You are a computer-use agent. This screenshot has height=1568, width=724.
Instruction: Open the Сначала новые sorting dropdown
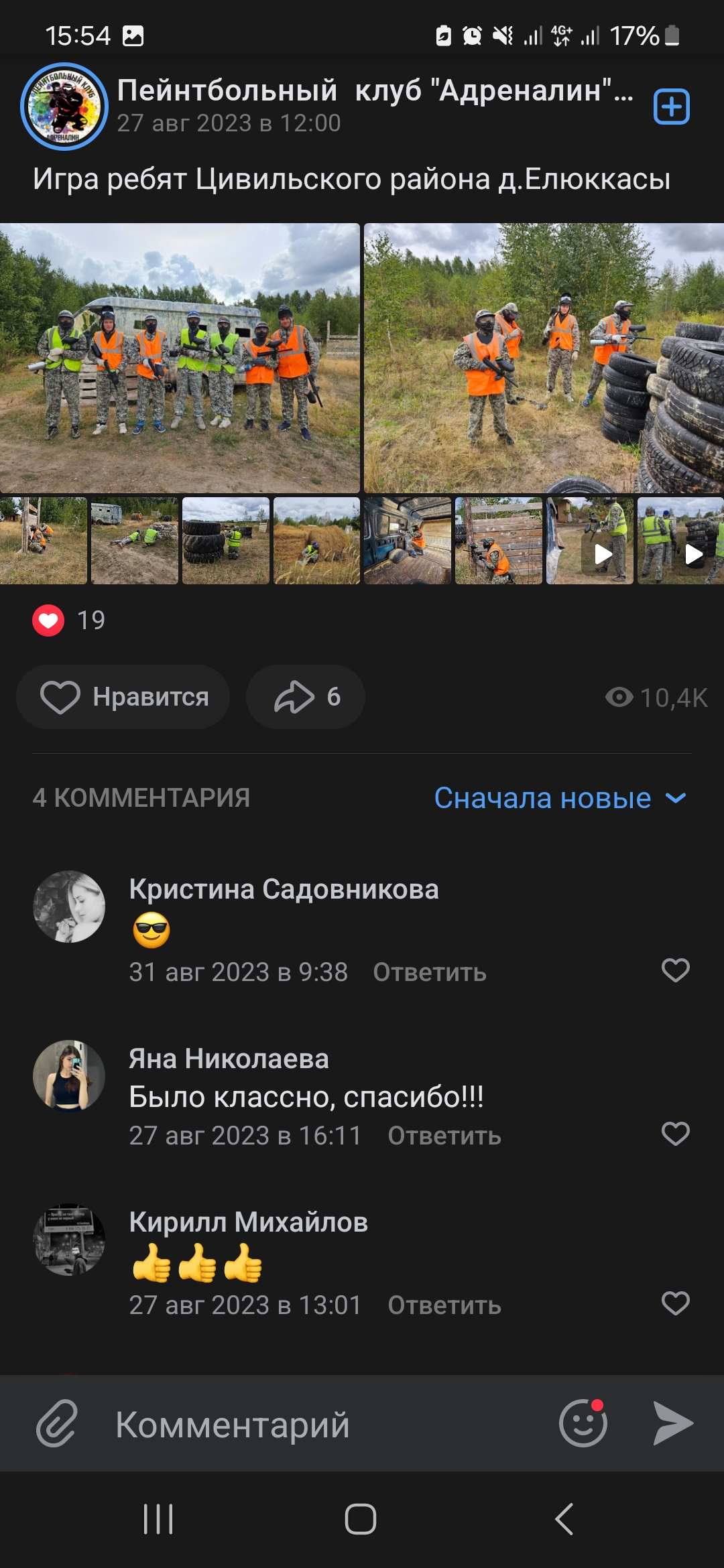[560, 798]
